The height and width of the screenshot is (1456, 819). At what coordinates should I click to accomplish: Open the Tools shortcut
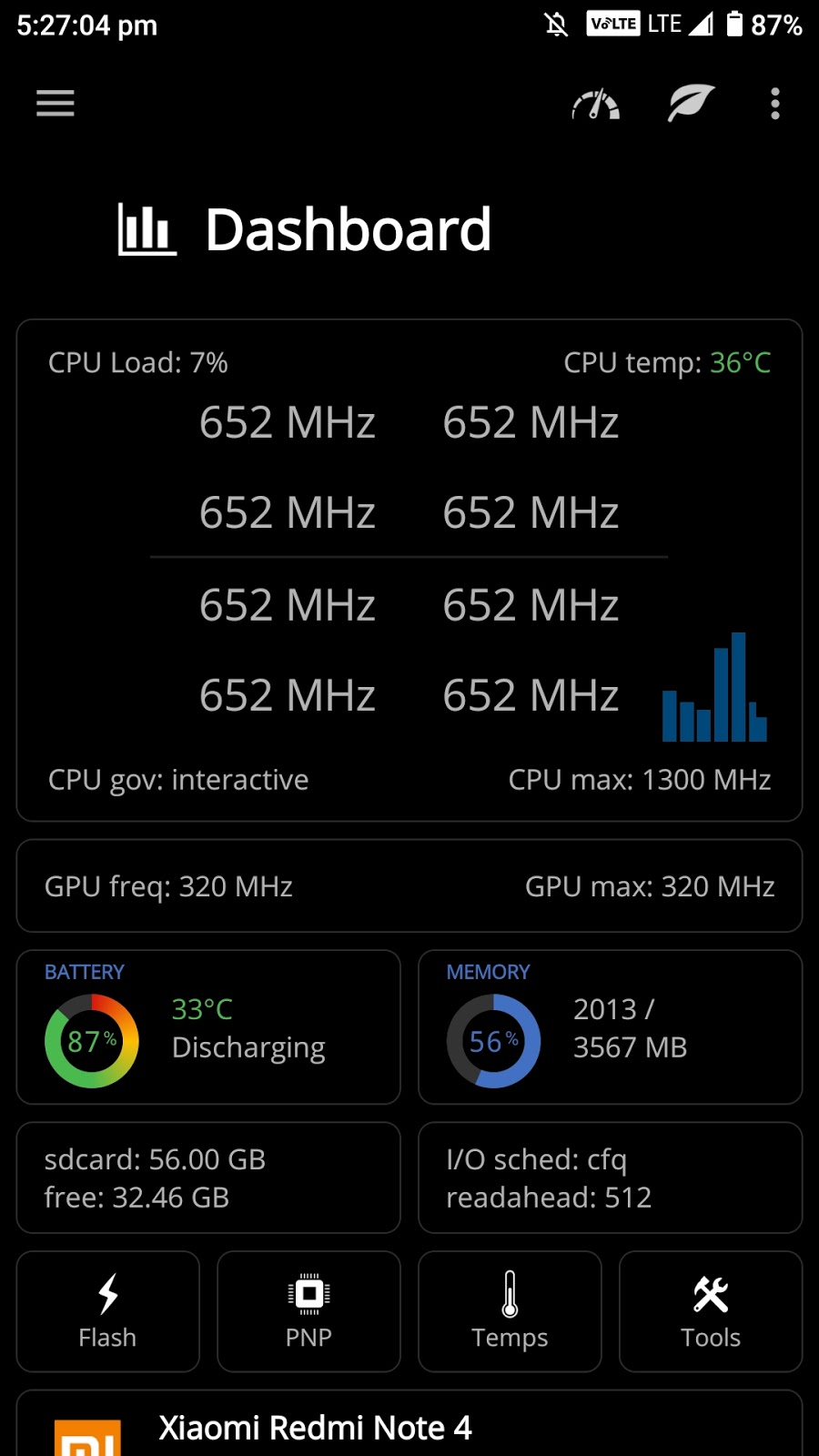(x=711, y=1311)
